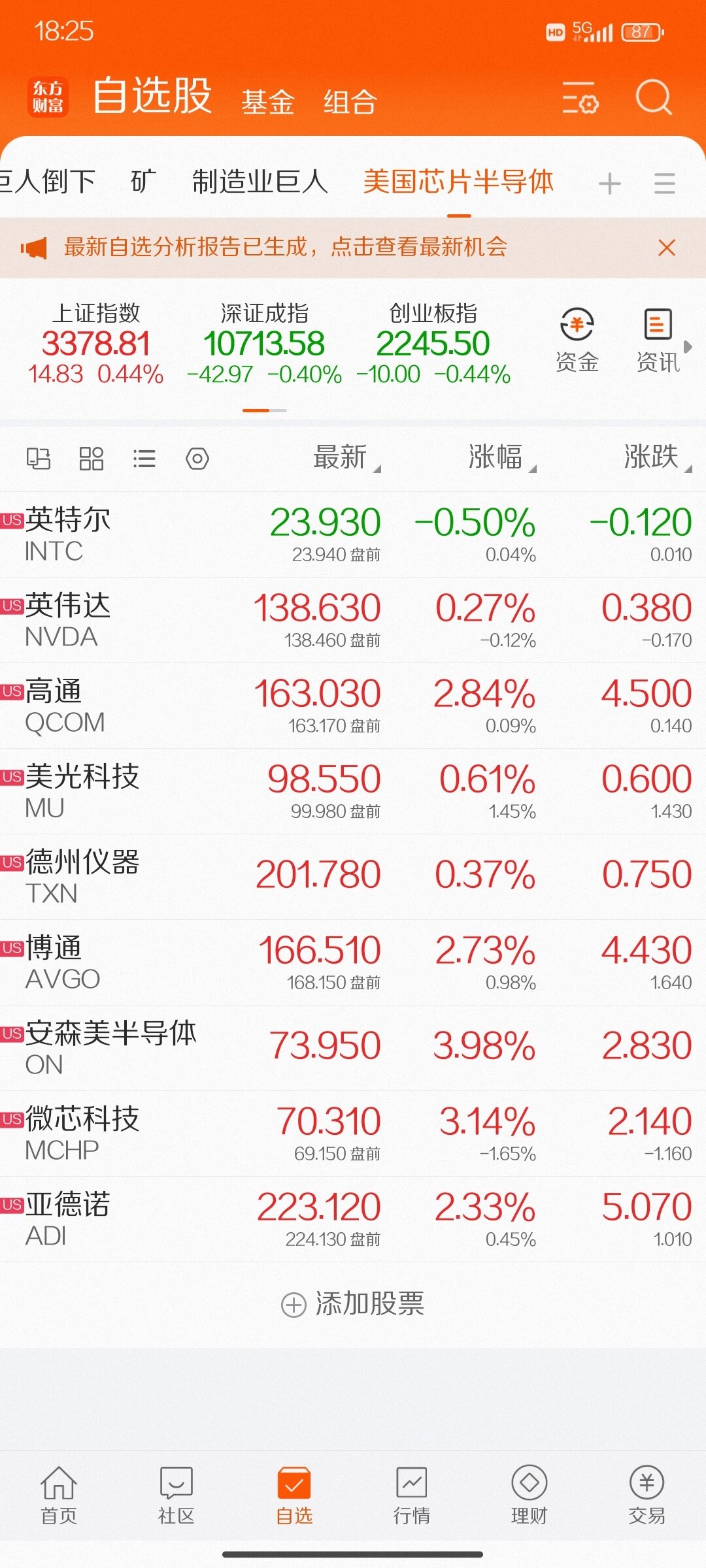The height and width of the screenshot is (1568, 706).
Task: Open the 资金 shortcut
Action: click(577, 340)
